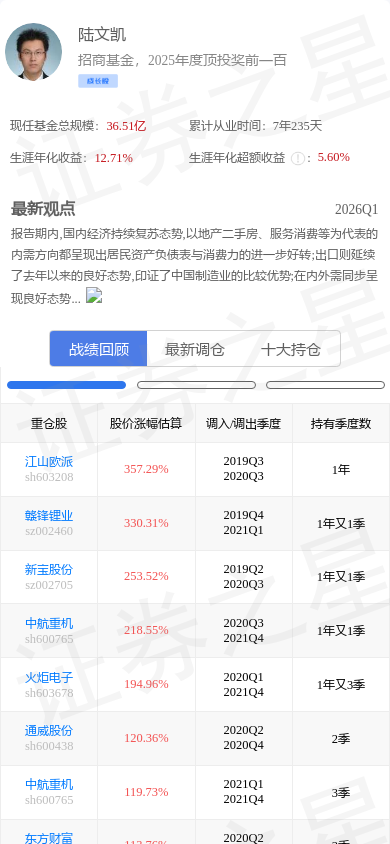Tap the third page indicator bar
Screen dimensions: 390x844
pyautogui.click(x=325, y=385)
